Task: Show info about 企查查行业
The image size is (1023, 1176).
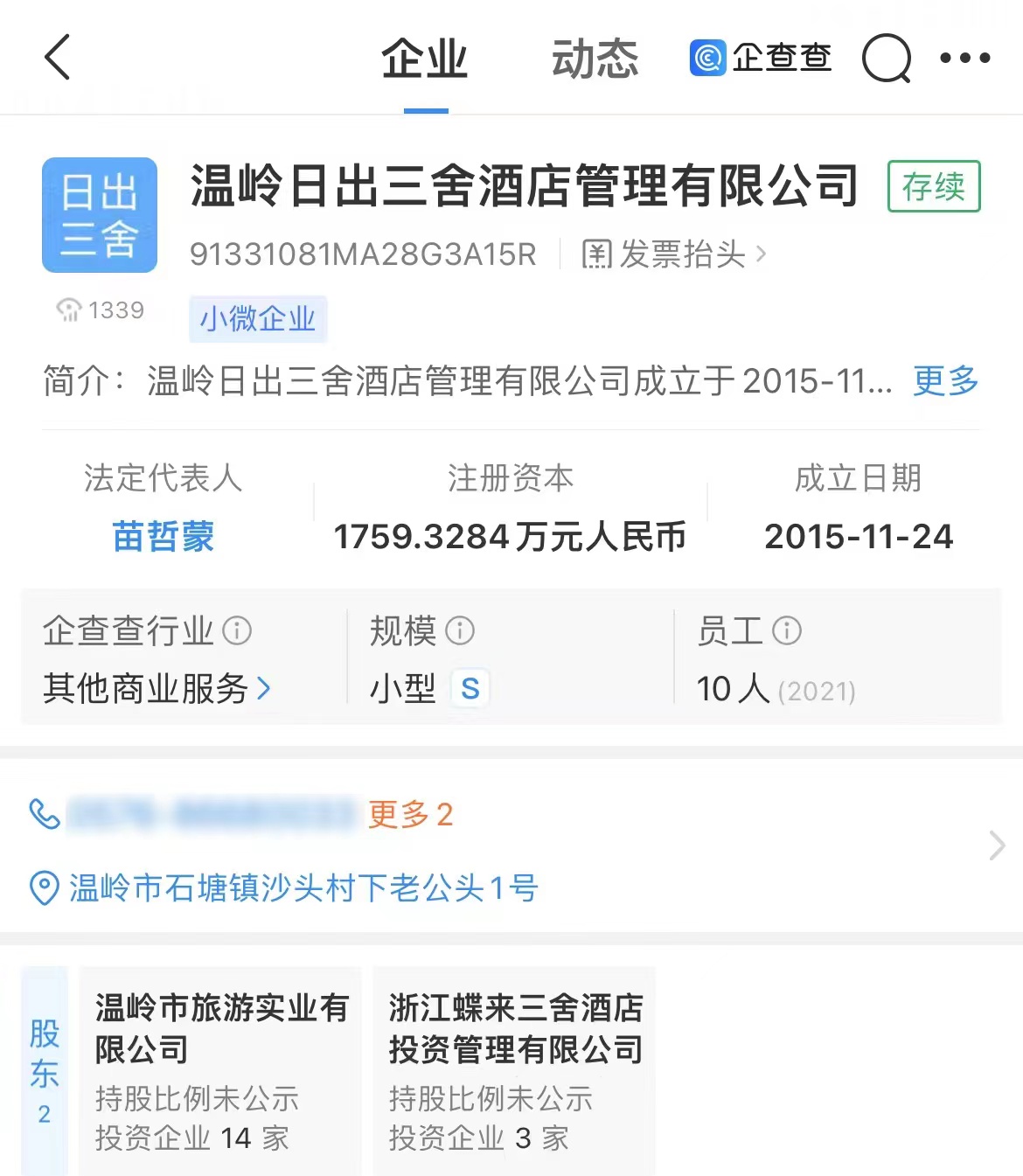Action: click(x=237, y=630)
